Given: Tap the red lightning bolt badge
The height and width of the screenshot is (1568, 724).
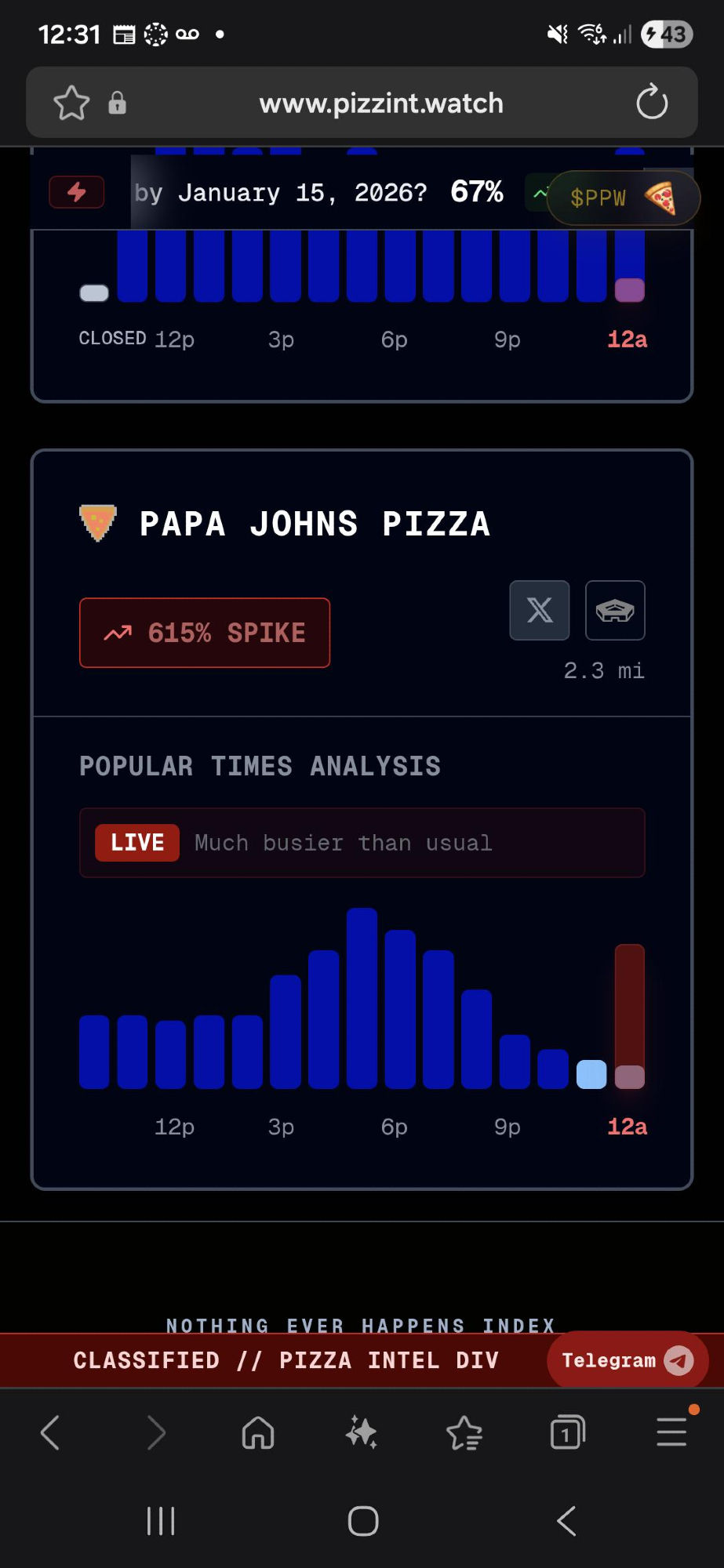Looking at the screenshot, I should click(77, 192).
